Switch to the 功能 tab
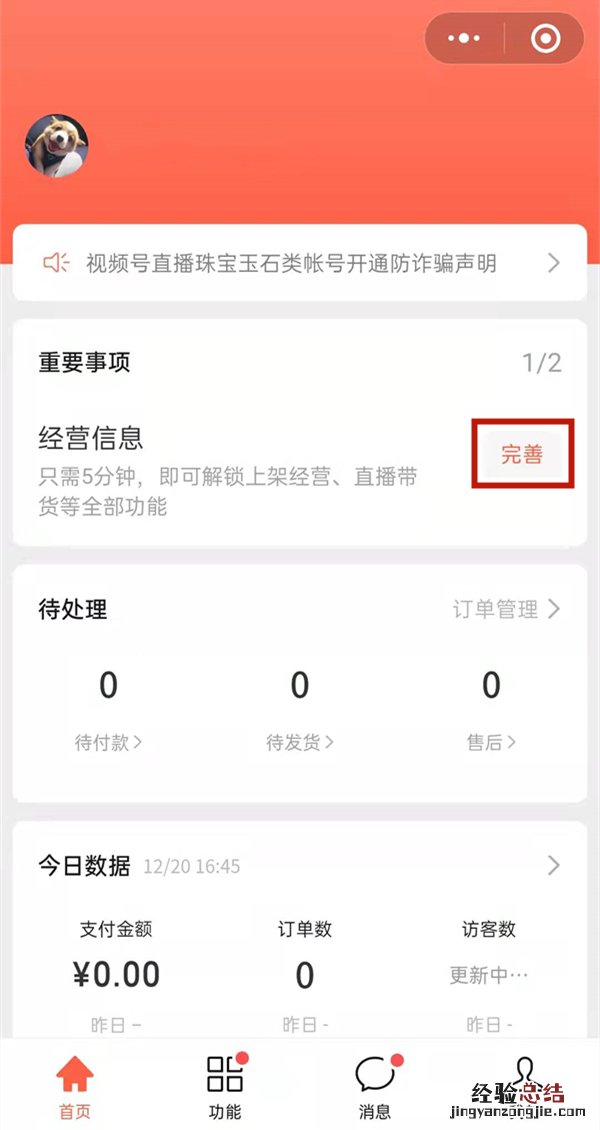The width and height of the screenshot is (600, 1130). tap(225, 1087)
